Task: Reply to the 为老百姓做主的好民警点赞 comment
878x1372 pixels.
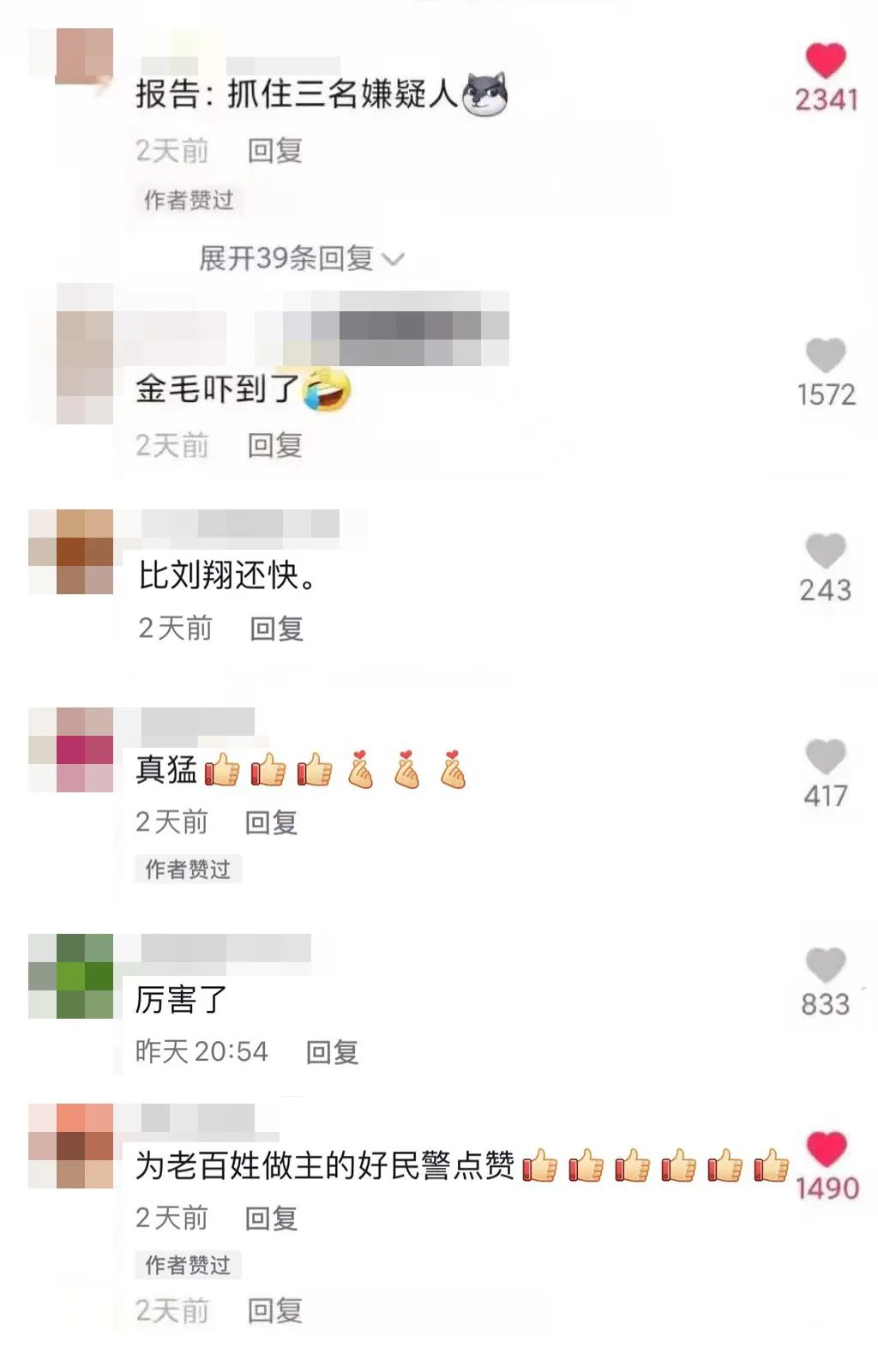Action: click(271, 1218)
